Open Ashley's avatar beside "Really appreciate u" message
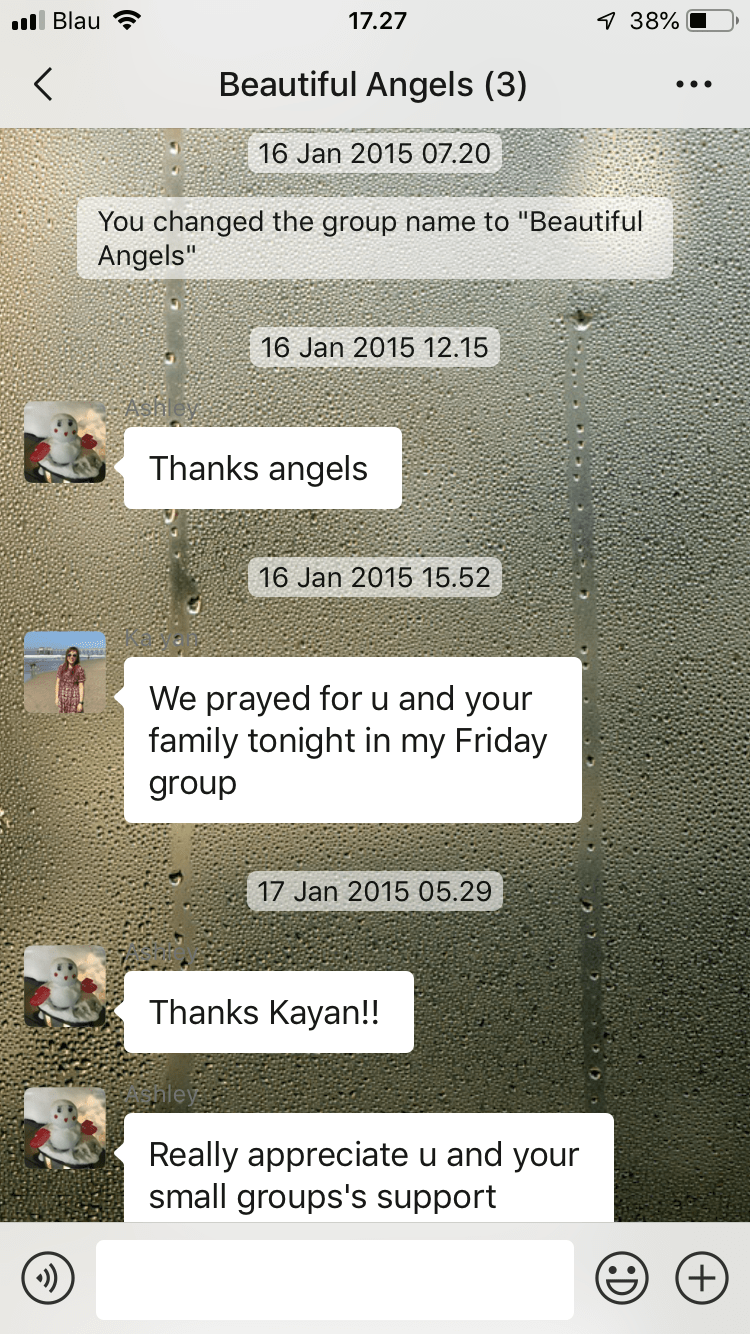Screen dimensions: 750x1334 click(65, 1128)
